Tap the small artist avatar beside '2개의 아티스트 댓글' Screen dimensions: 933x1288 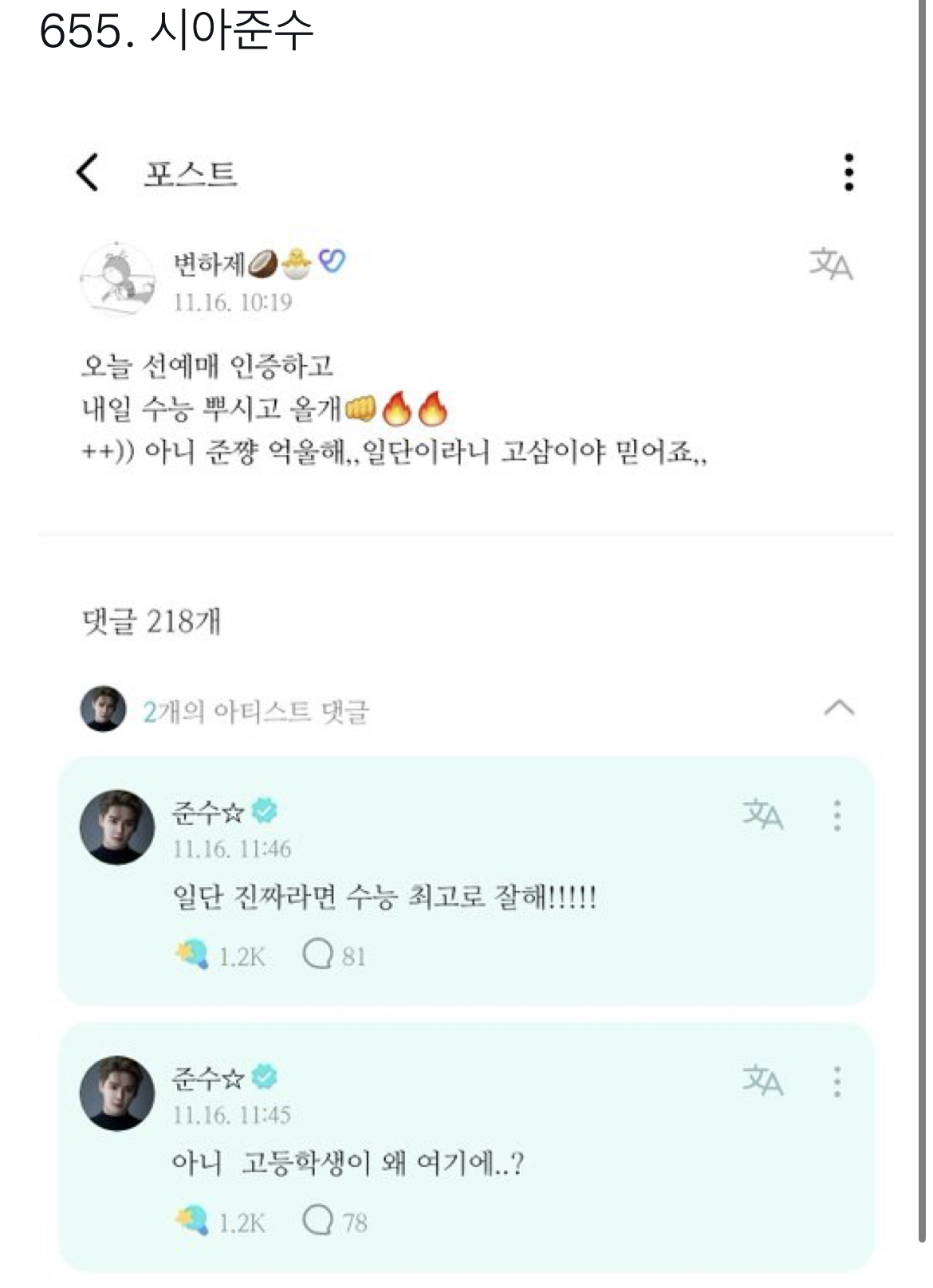[x=103, y=705]
